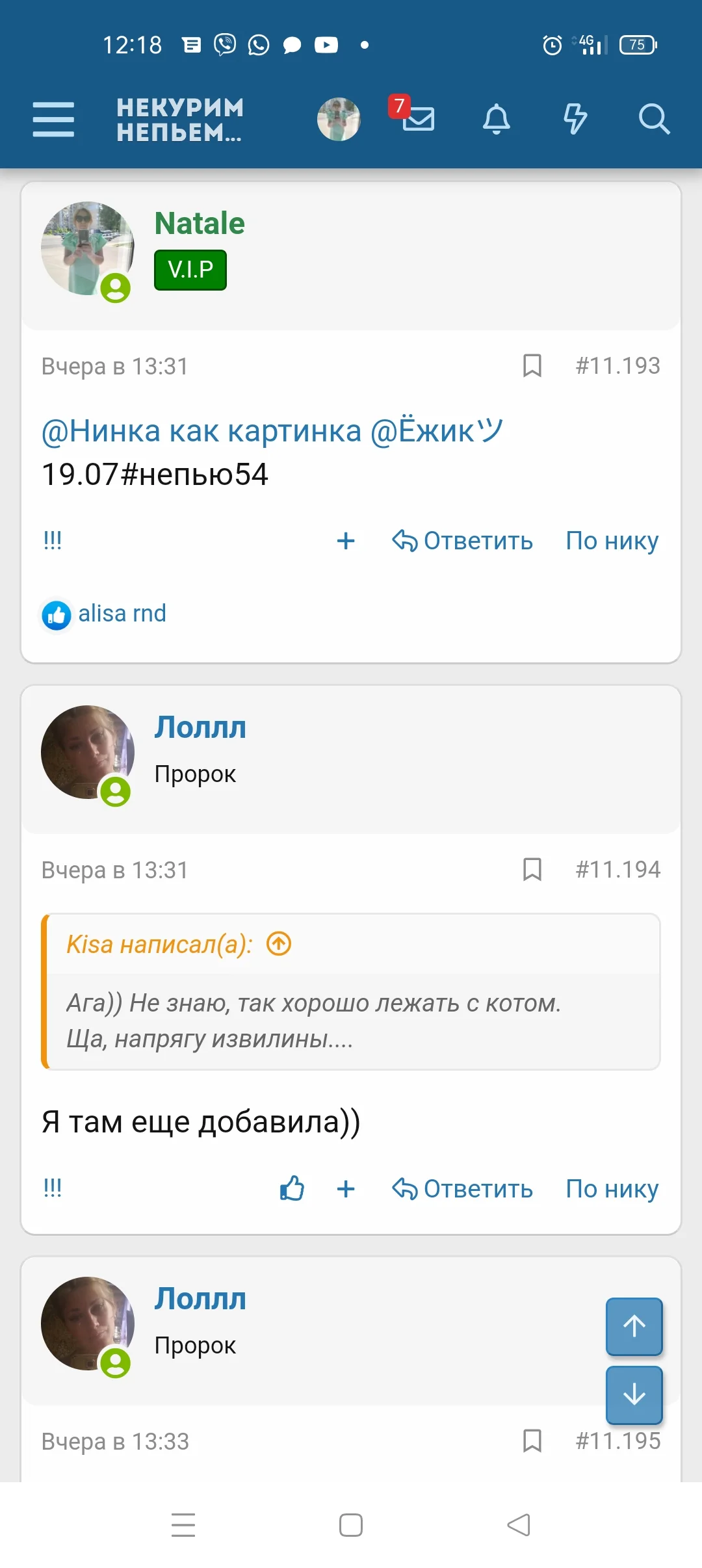Add post #11.194 to multi-quote
This screenshot has width=702, height=1568.
click(346, 1188)
